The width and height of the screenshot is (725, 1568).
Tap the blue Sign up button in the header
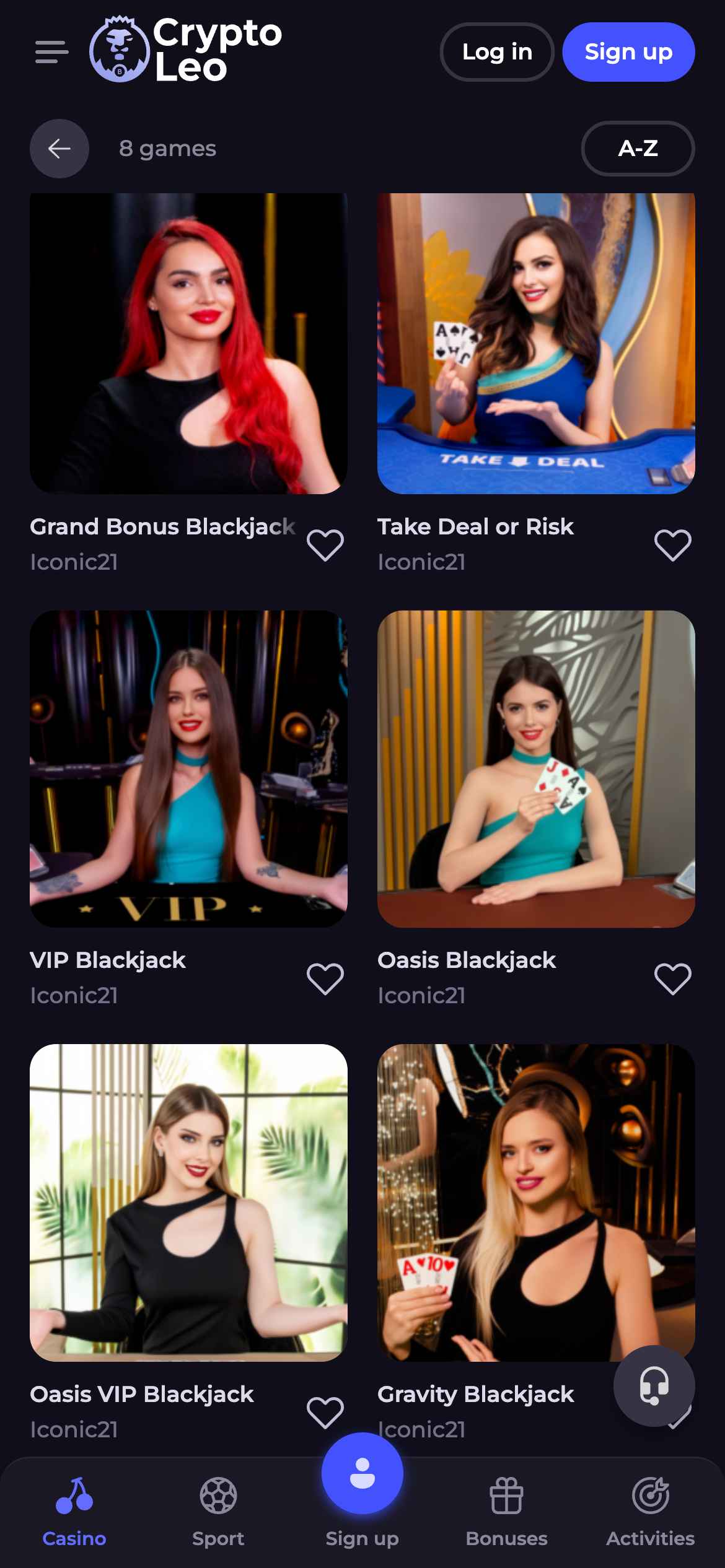point(628,52)
